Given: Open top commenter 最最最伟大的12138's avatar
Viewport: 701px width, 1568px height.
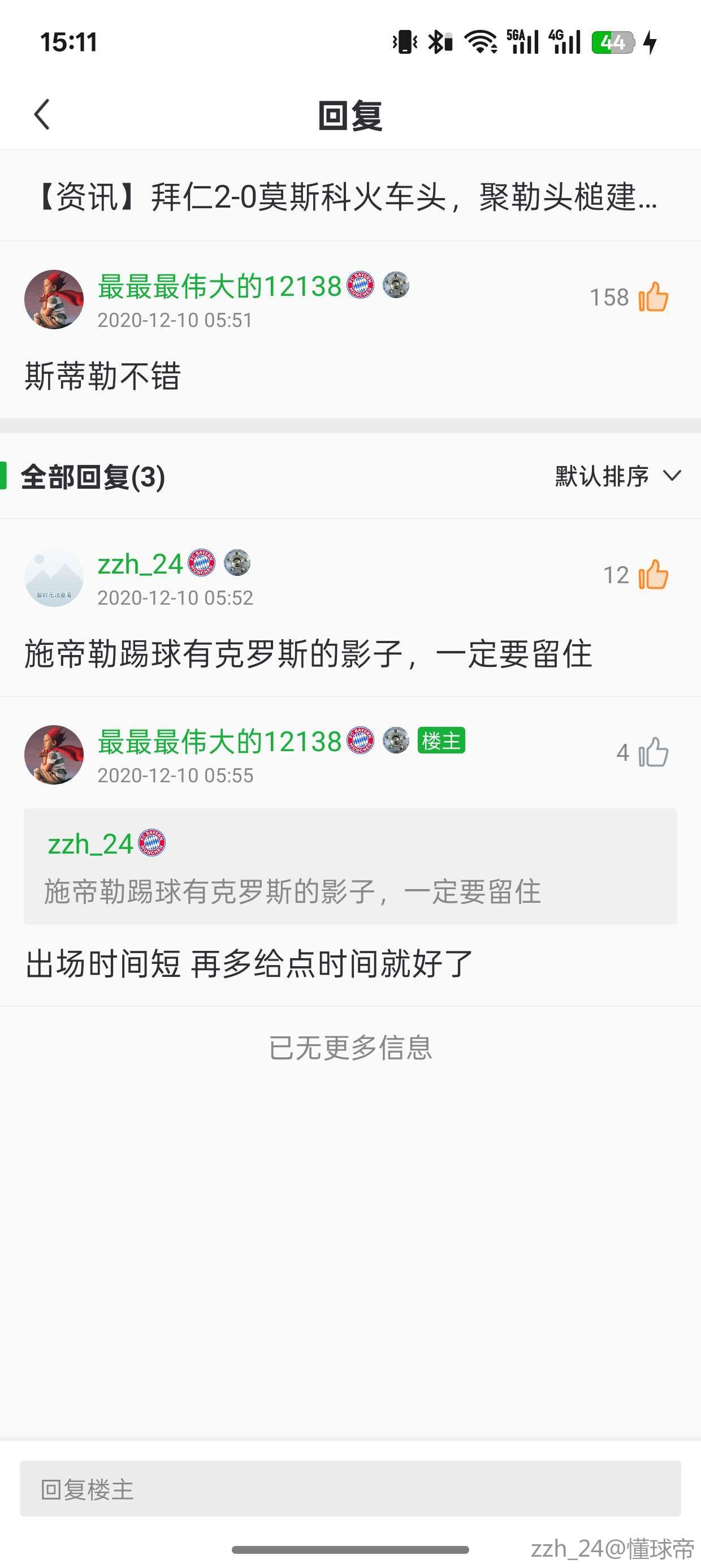Looking at the screenshot, I should pos(54,299).
